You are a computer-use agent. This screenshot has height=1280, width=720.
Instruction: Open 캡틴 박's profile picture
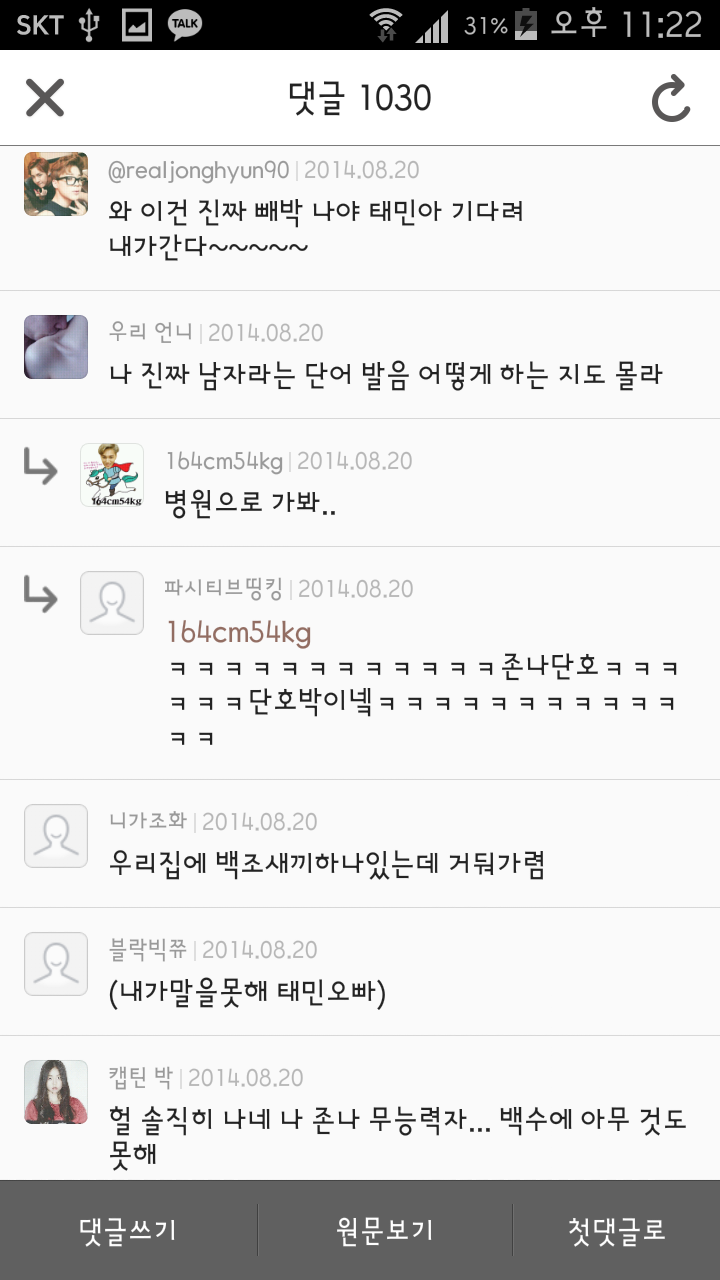[x=56, y=1092]
